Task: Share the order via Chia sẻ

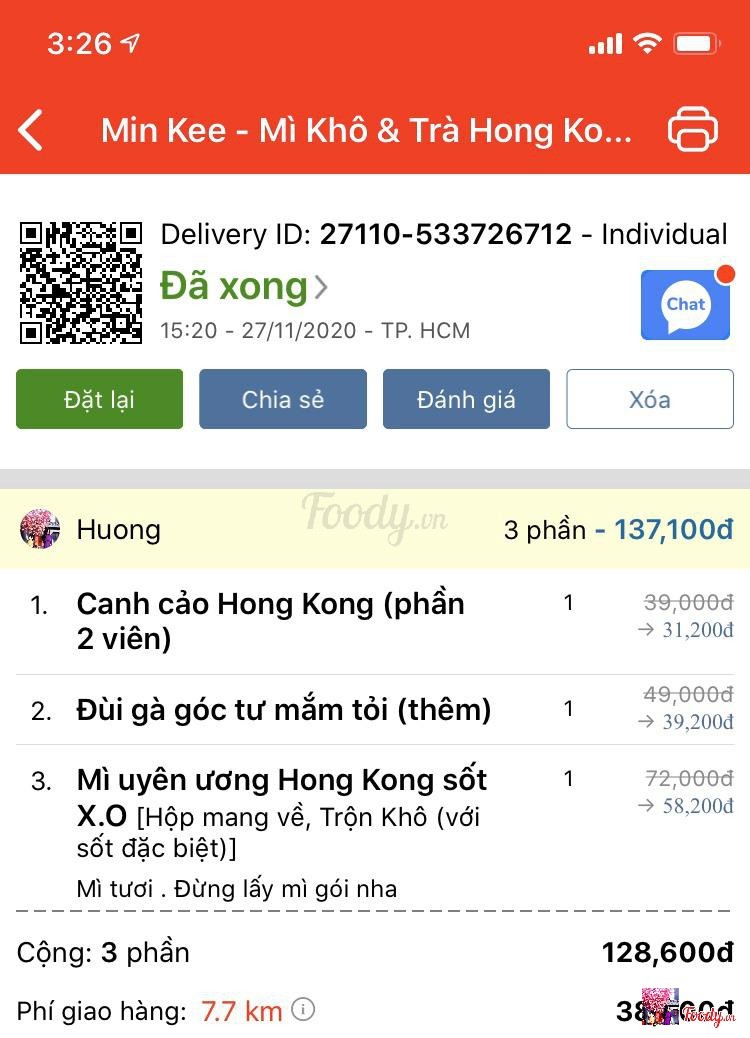Action: [x=283, y=399]
